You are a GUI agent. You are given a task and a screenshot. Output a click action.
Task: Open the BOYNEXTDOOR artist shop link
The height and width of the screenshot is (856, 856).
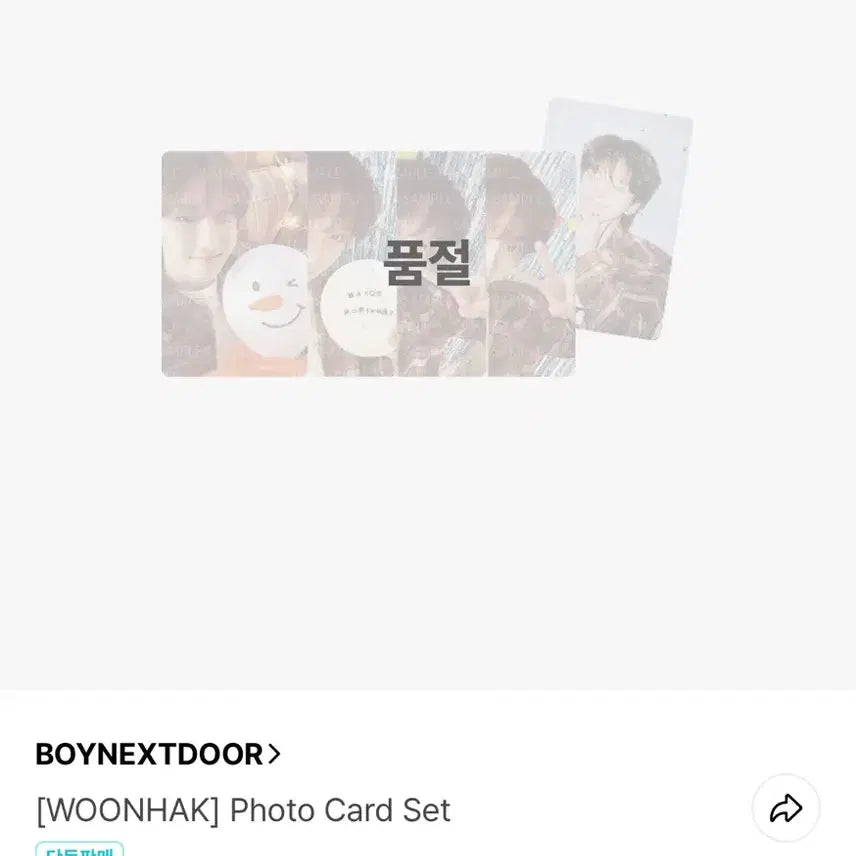157,754
